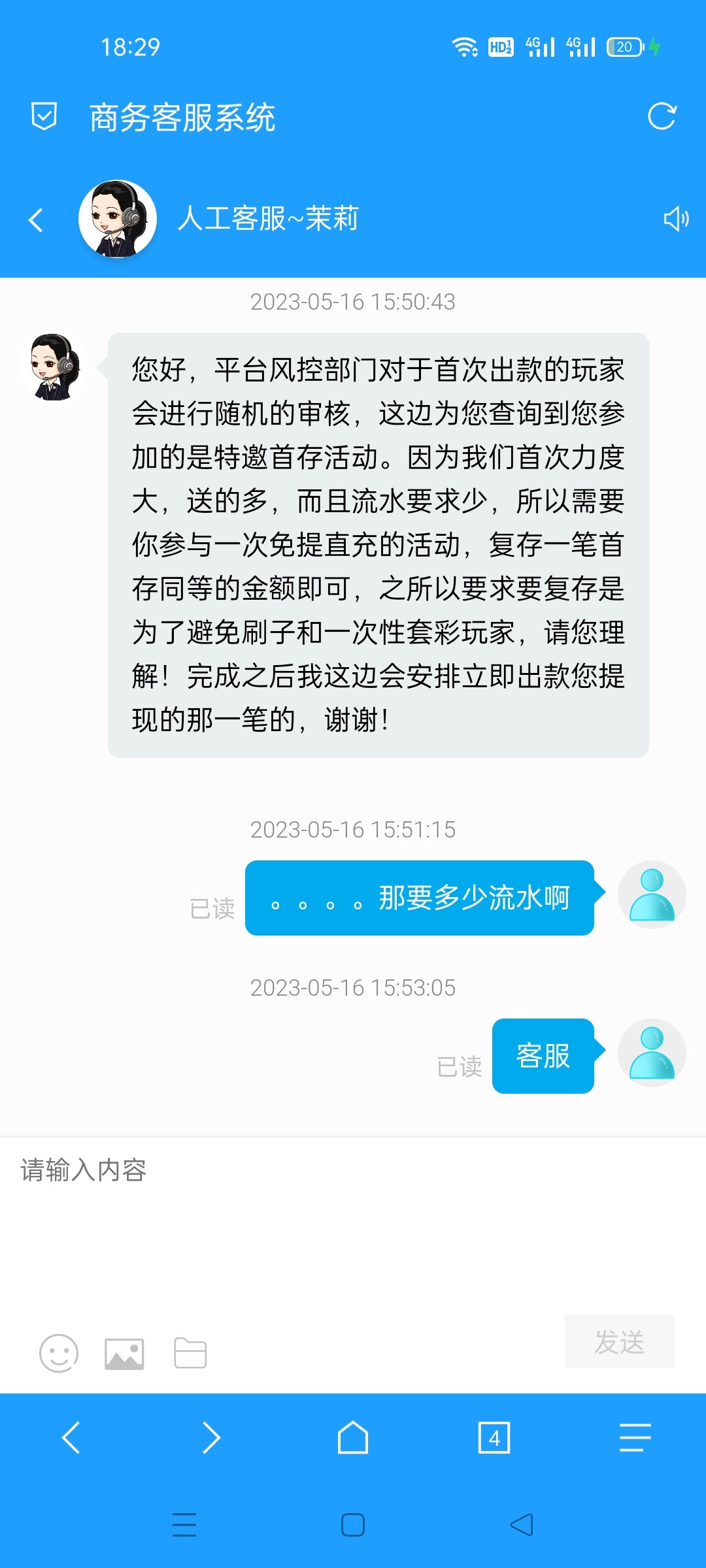Open the 茉莉 customer service avatar
The image size is (706, 1568).
tap(118, 220)
